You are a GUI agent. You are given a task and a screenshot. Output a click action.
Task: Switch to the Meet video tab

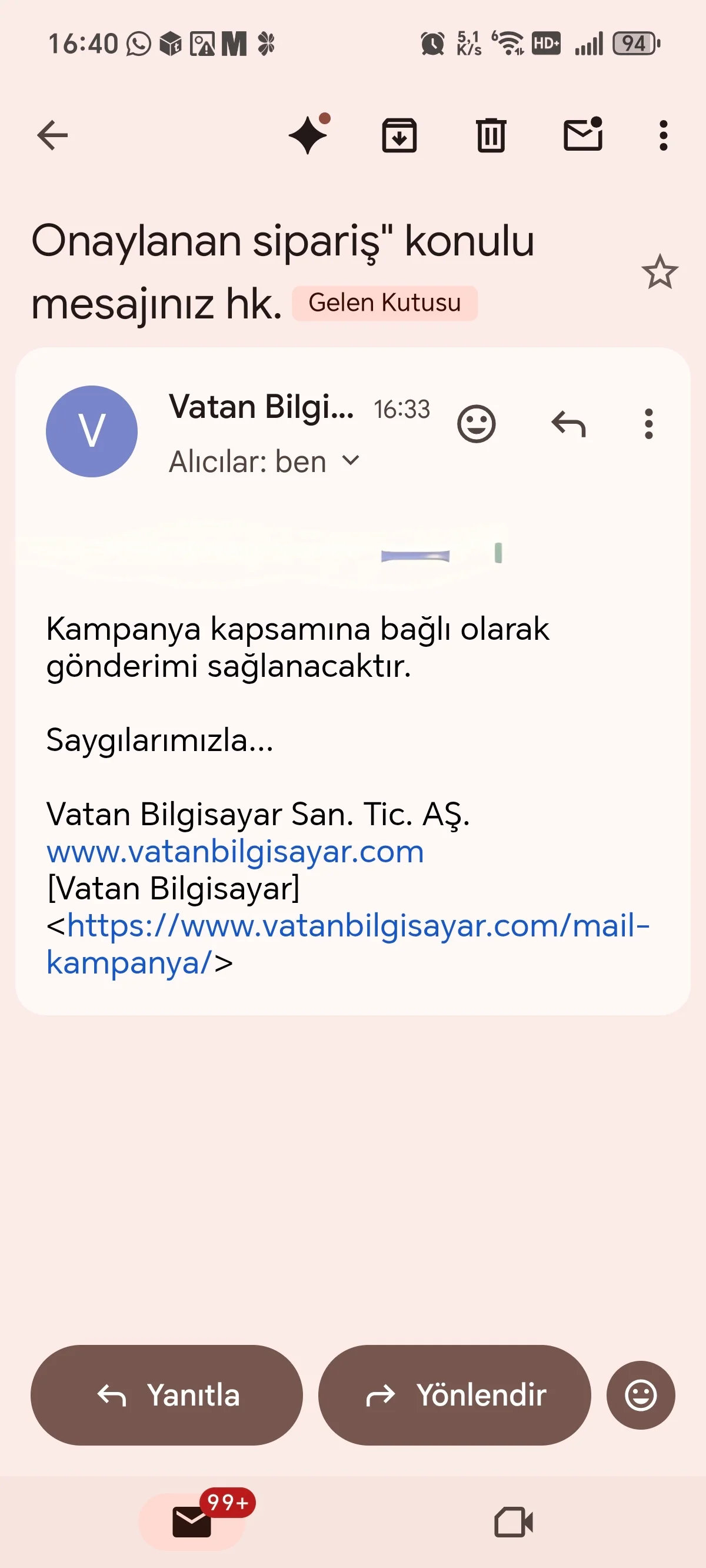point(513,1522)
